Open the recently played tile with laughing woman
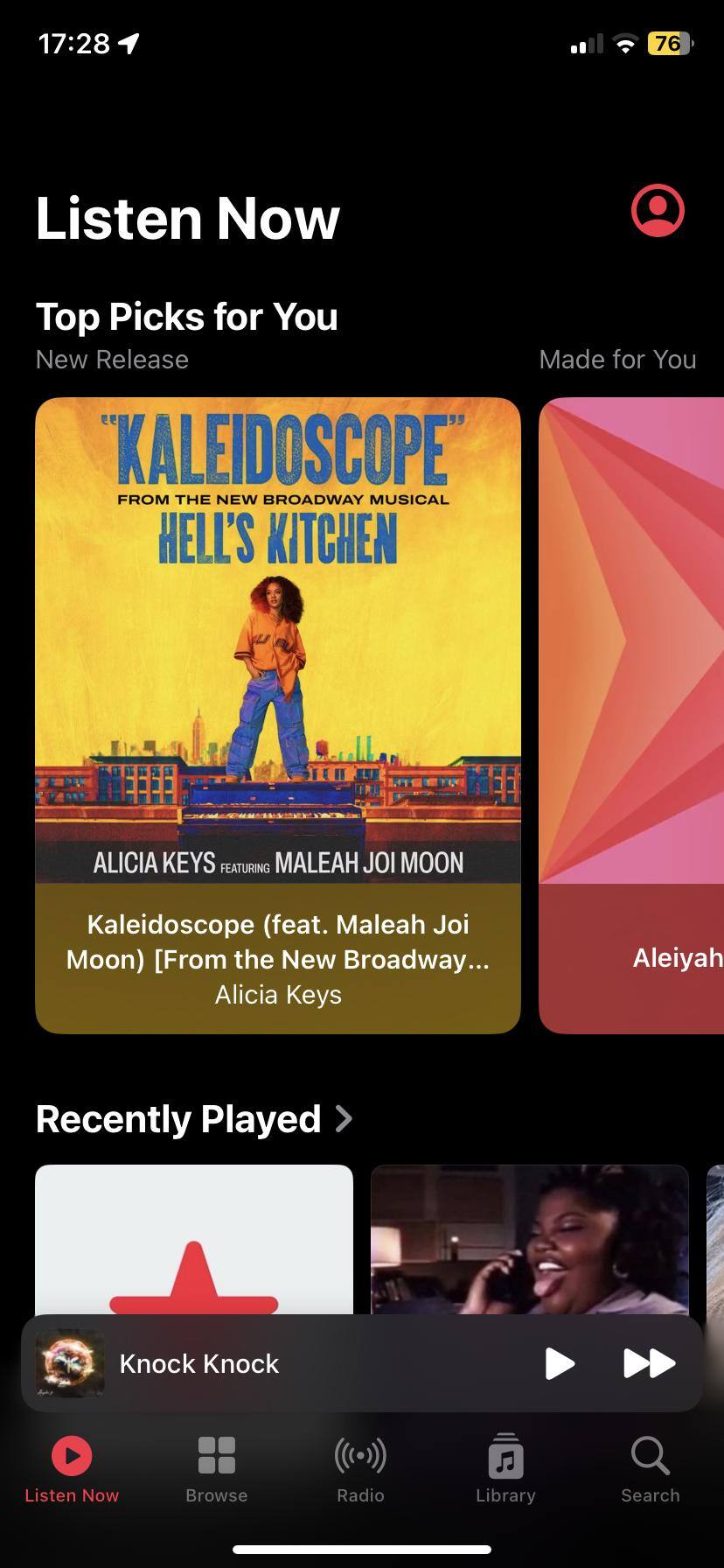 coord(530,1240)
